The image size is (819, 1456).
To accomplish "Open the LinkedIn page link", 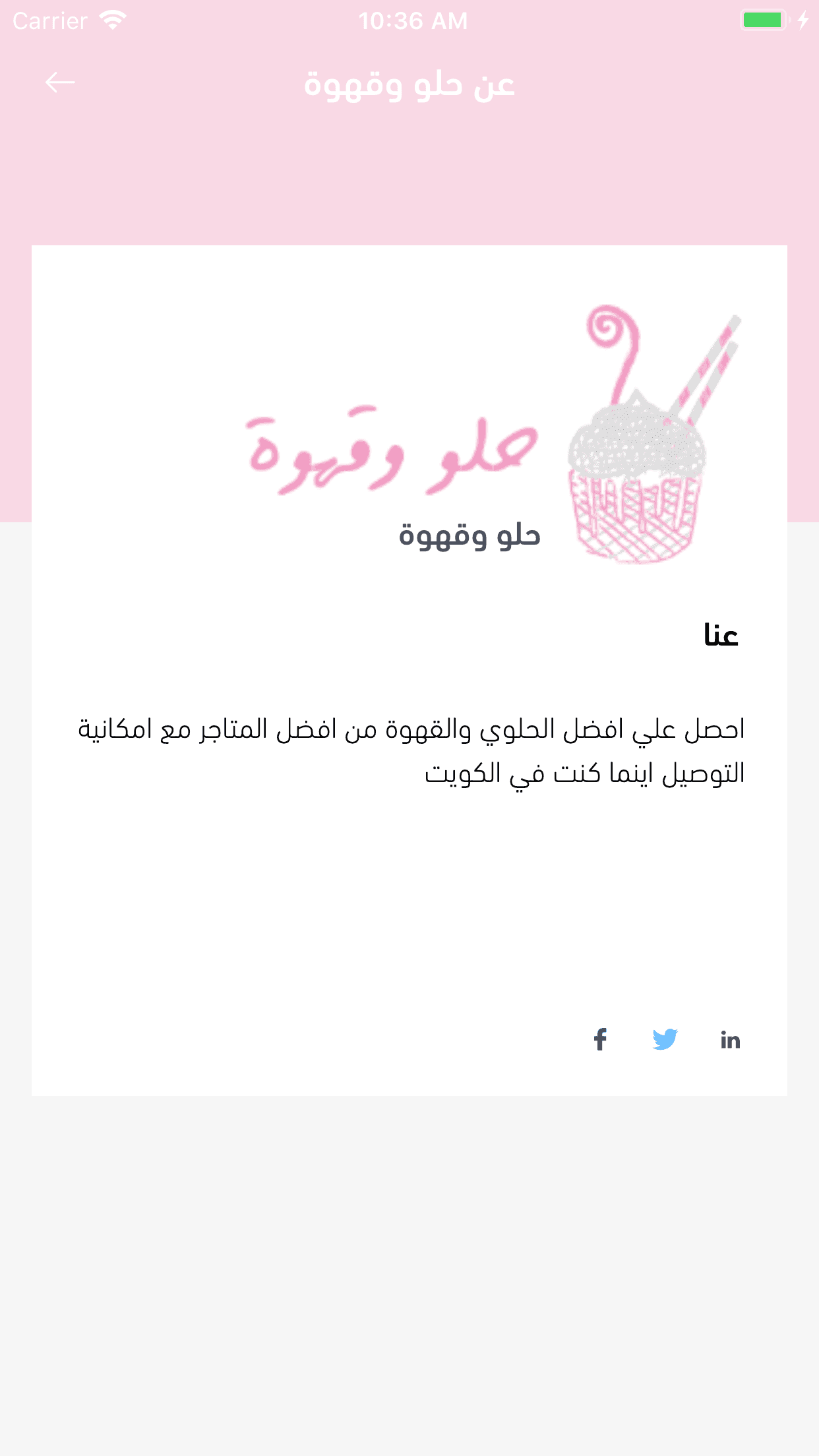I will [x=730, y=1040].
